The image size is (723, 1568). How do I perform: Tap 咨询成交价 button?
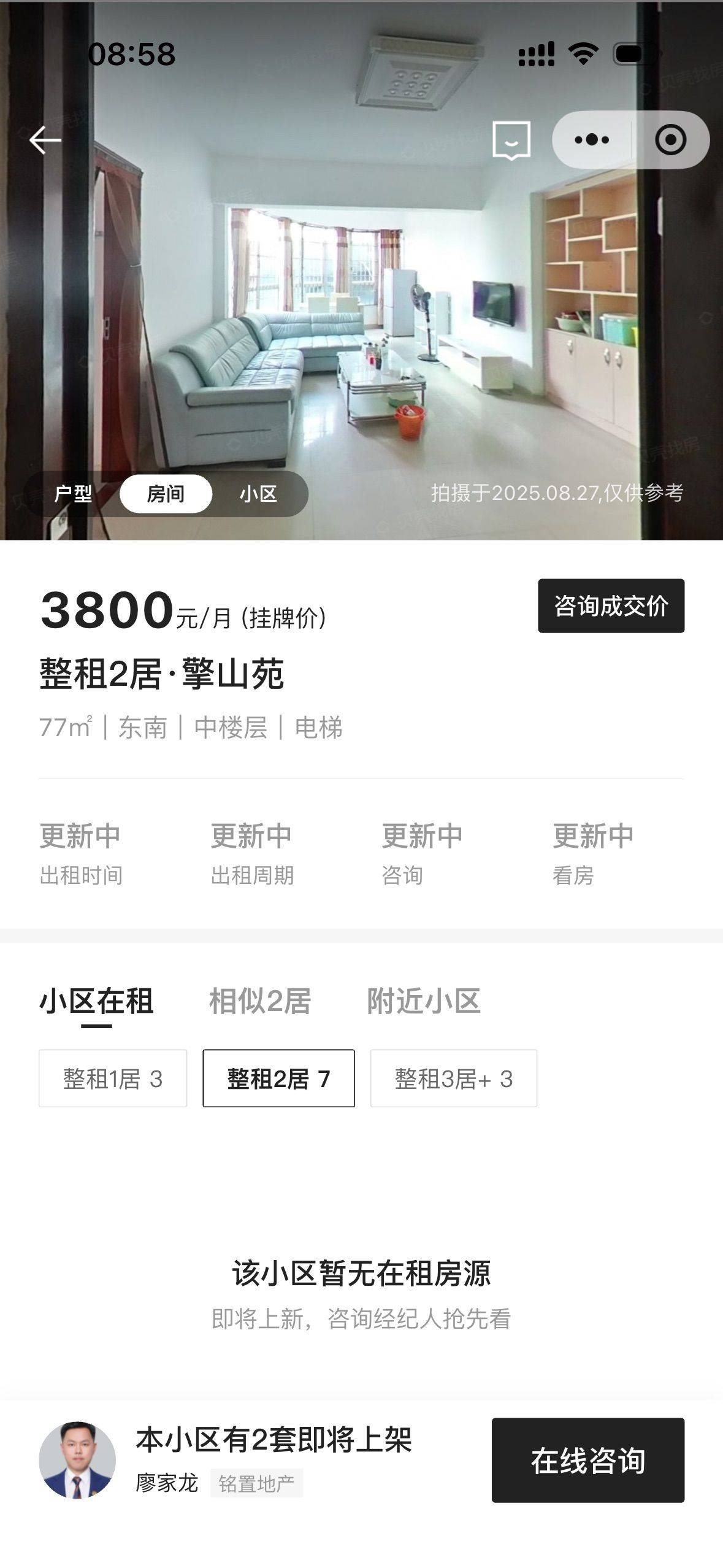(x=611, y=605)
